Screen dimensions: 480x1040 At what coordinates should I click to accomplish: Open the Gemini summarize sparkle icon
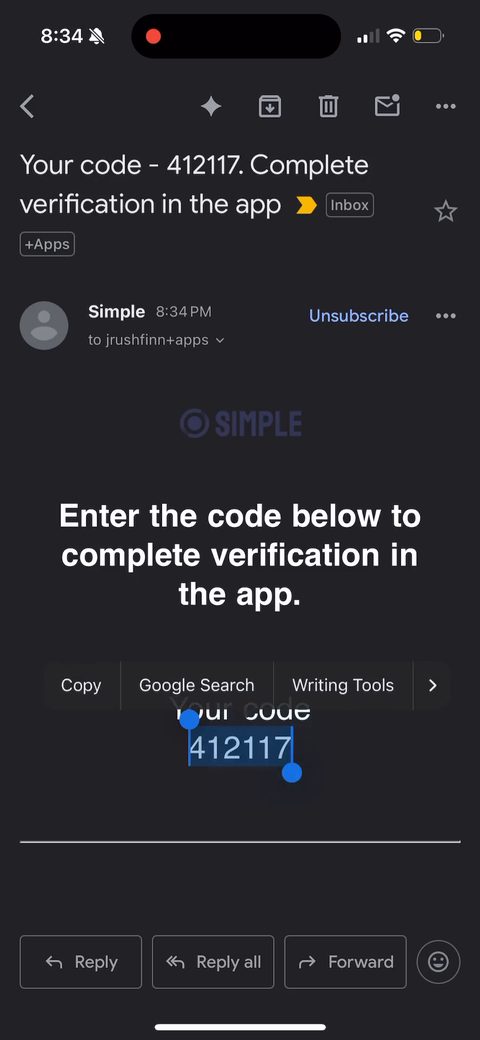211,106
